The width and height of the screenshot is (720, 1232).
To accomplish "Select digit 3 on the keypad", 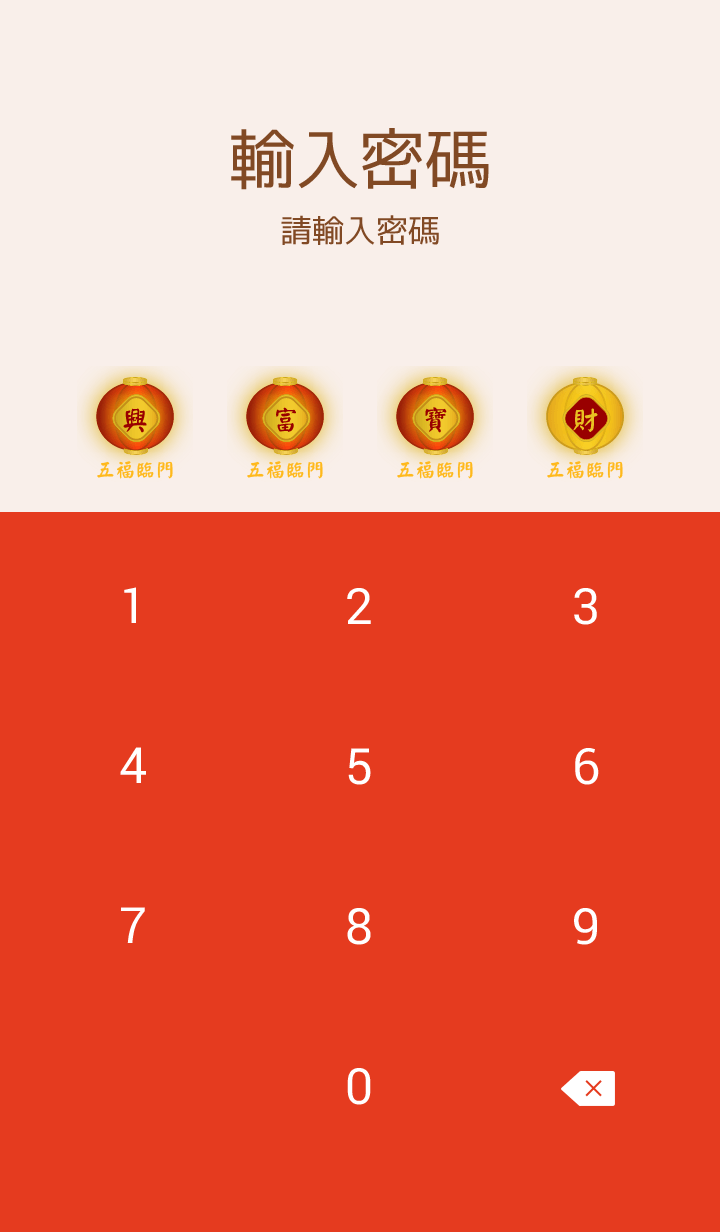I will point(586,607).
